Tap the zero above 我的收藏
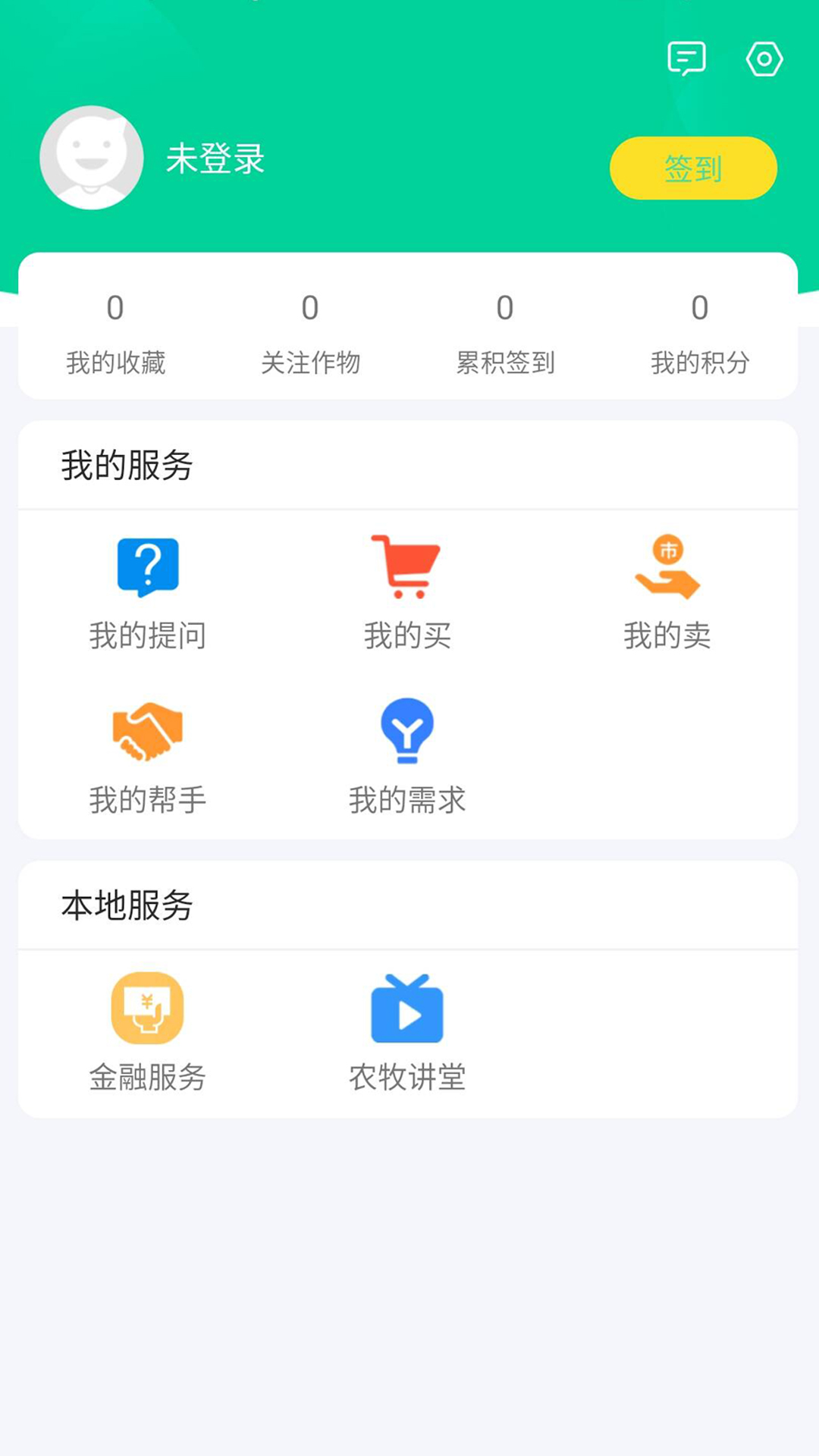This screenshot has height=1456, width=819. (115, 309)
